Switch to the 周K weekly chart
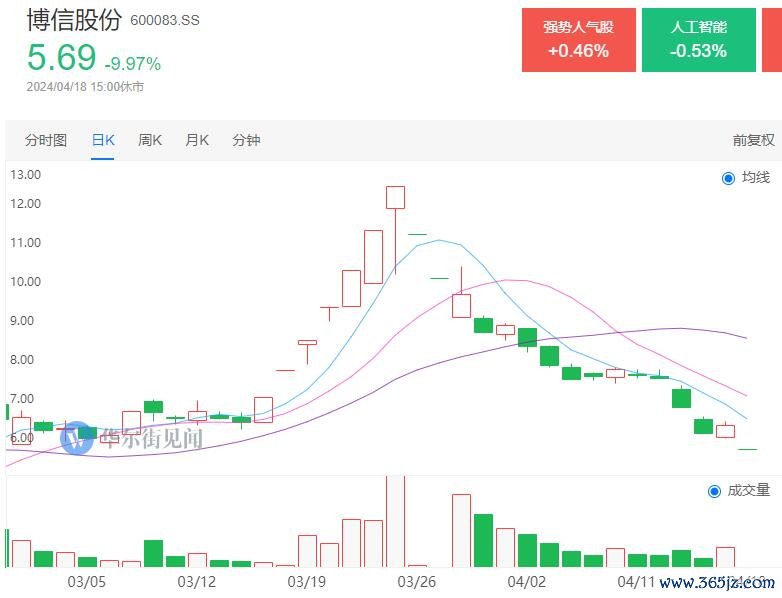Viewport: 782px width, 598px height. point(150,140)
